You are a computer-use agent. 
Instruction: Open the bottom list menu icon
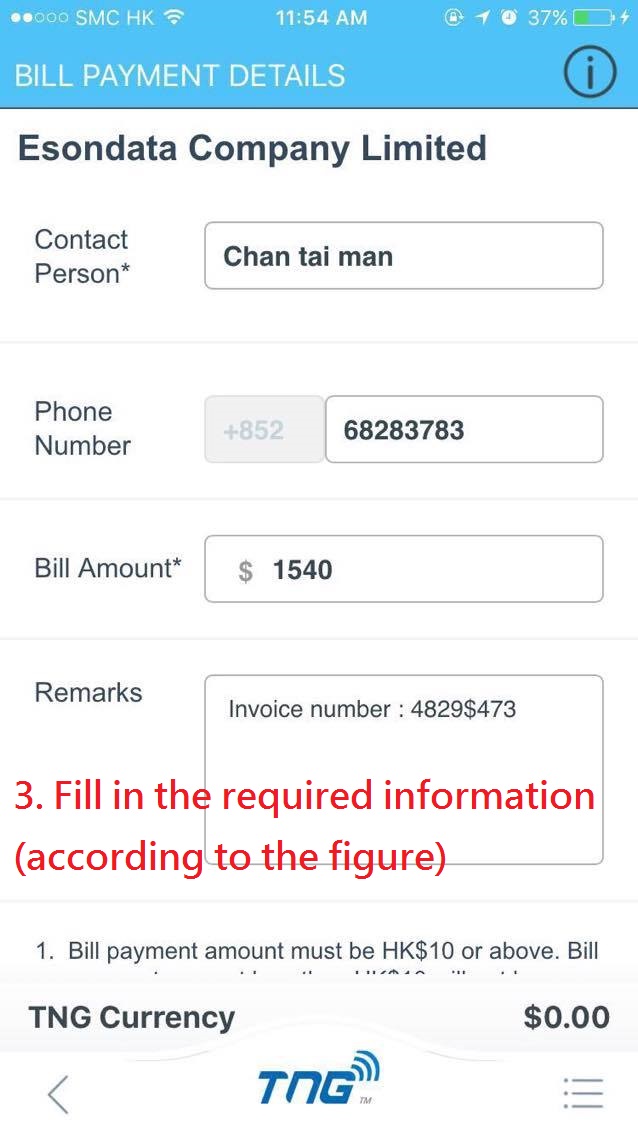point(582,1093)
